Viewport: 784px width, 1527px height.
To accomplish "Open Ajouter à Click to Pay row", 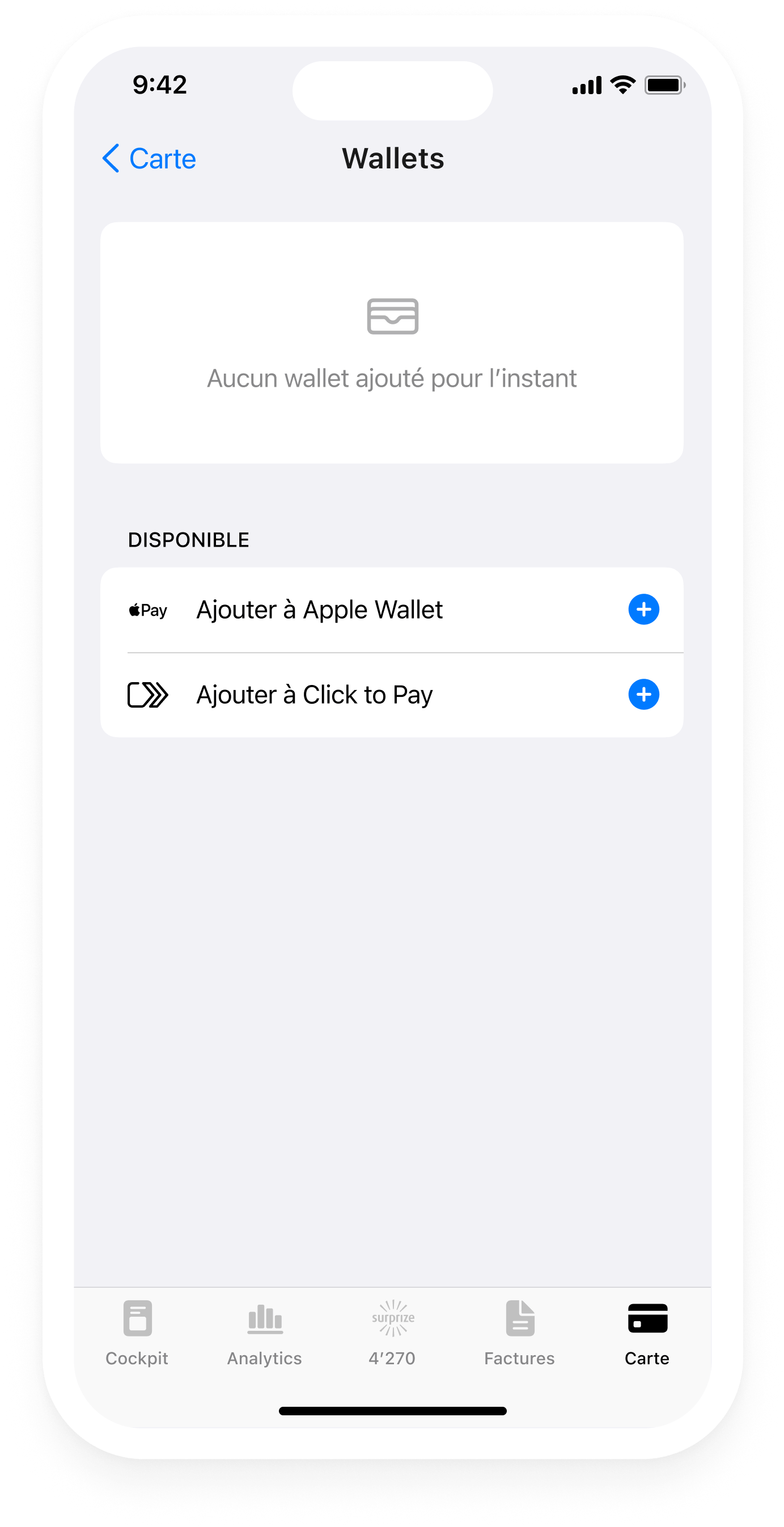I will click(x=314, y=695).
